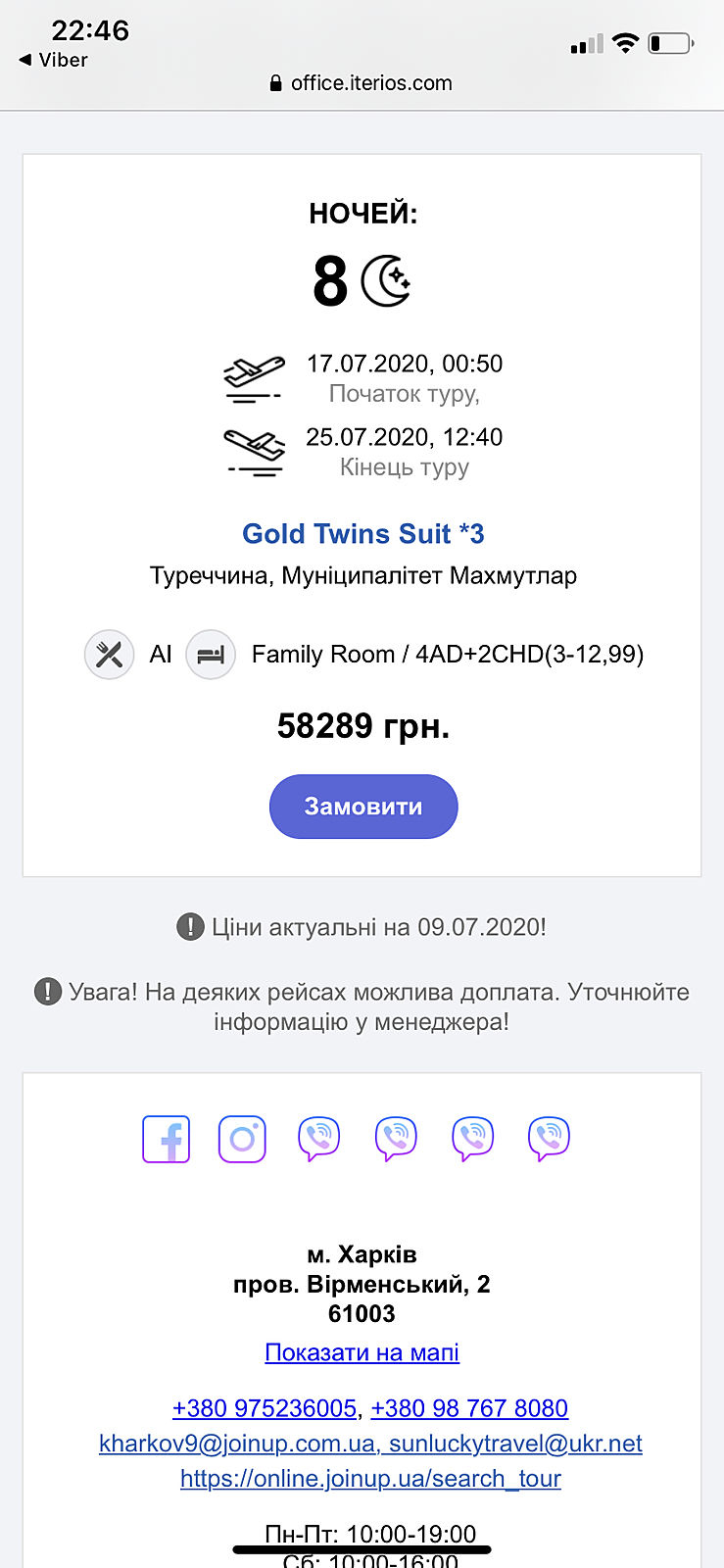Image resolution: width=724 pixels, height=1568 pixels.
Task: Tap the office.iterios.com address bar
Action: [362, 83]
